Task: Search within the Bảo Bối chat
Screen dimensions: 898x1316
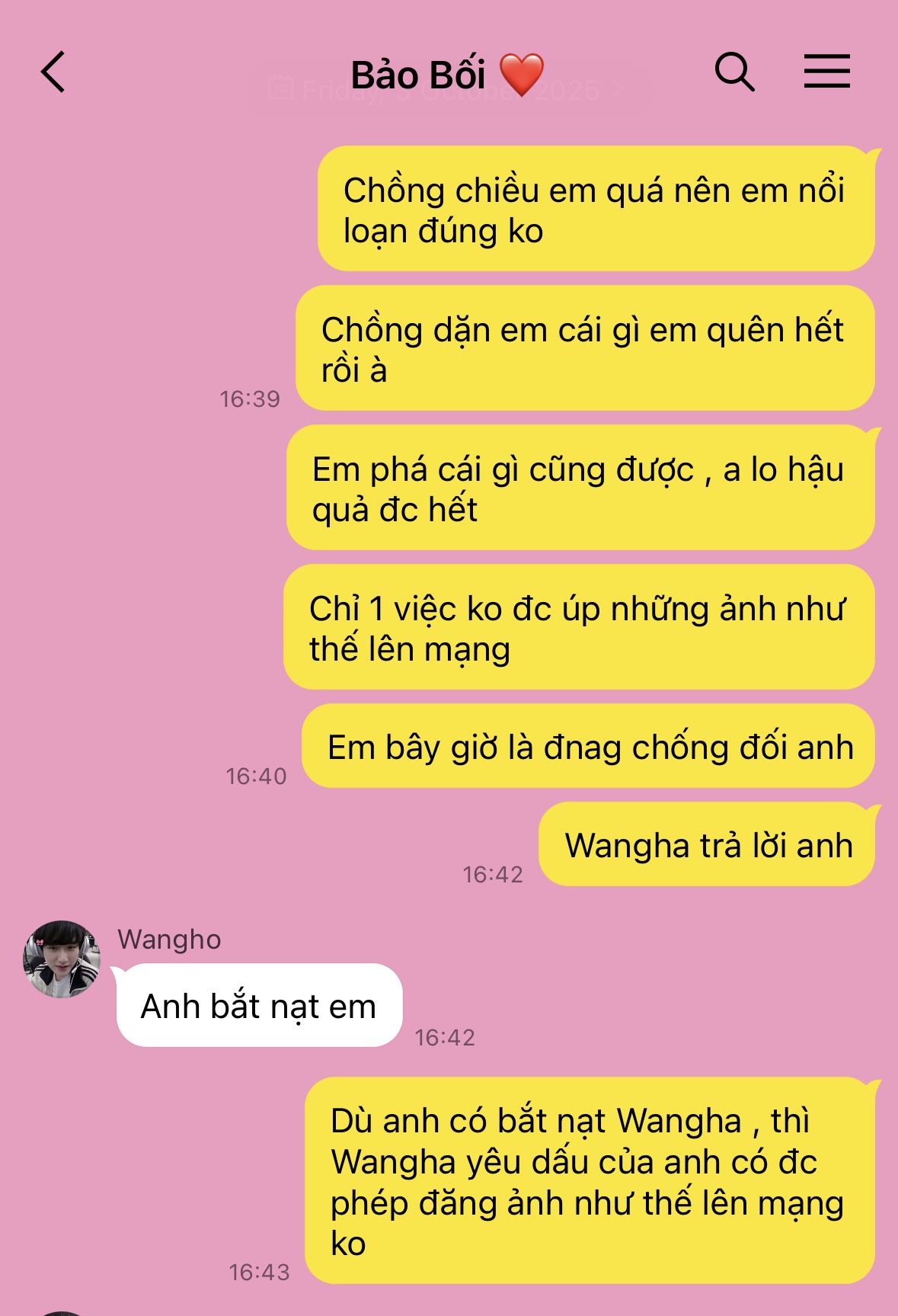Action: click(734, 72)
